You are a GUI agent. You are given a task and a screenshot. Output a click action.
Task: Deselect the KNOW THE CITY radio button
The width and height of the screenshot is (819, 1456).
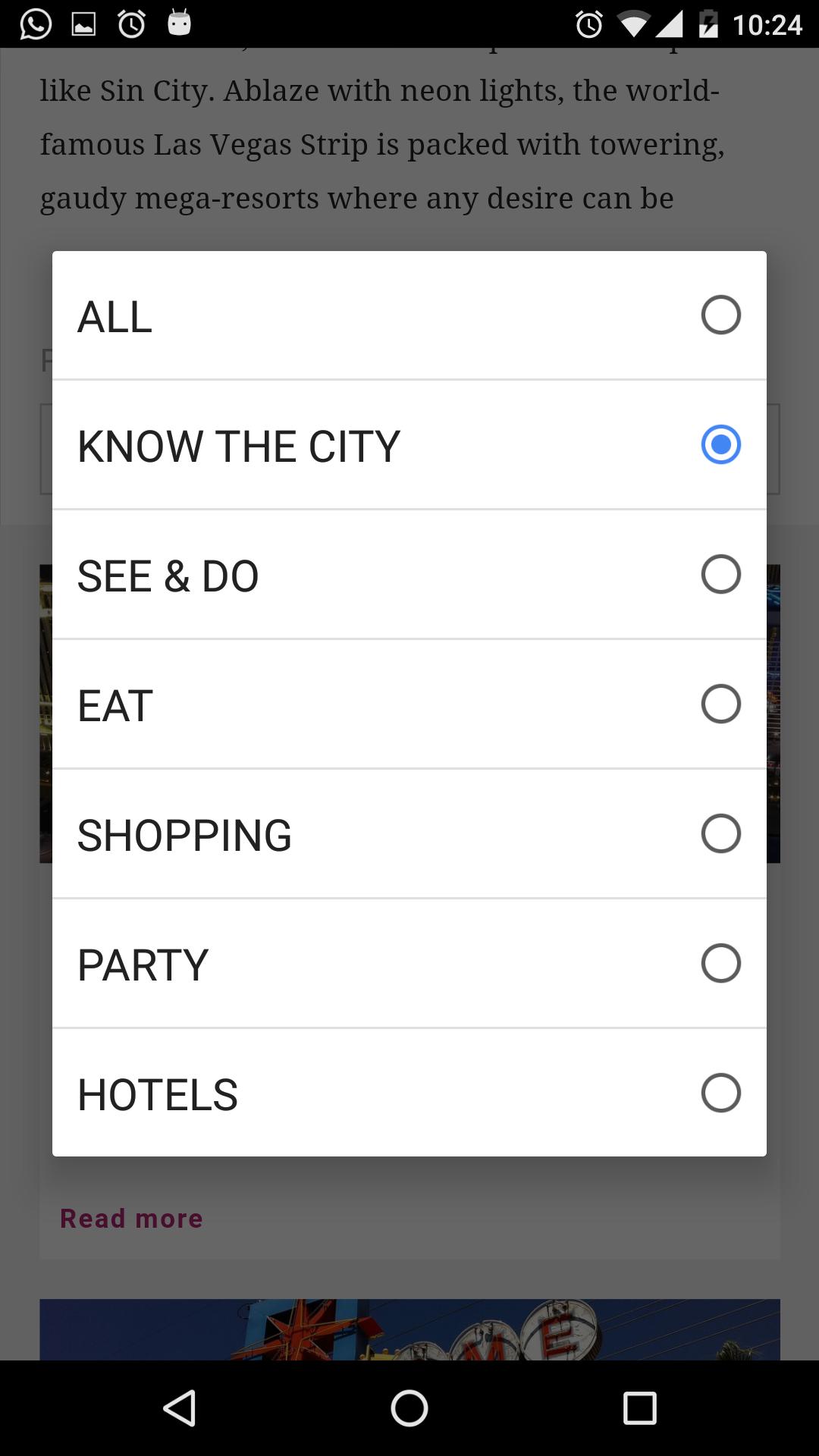pyautogui.click(x=720, y=445)
